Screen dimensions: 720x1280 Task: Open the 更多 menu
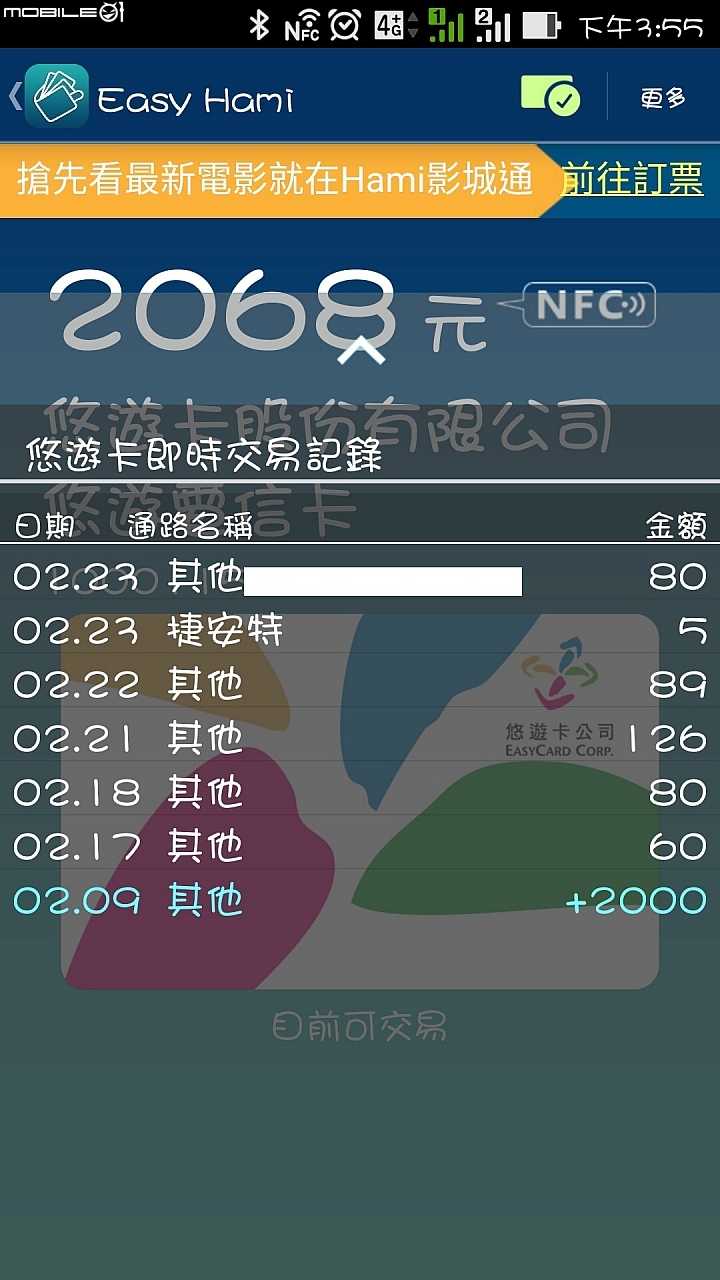pos(664,98)
